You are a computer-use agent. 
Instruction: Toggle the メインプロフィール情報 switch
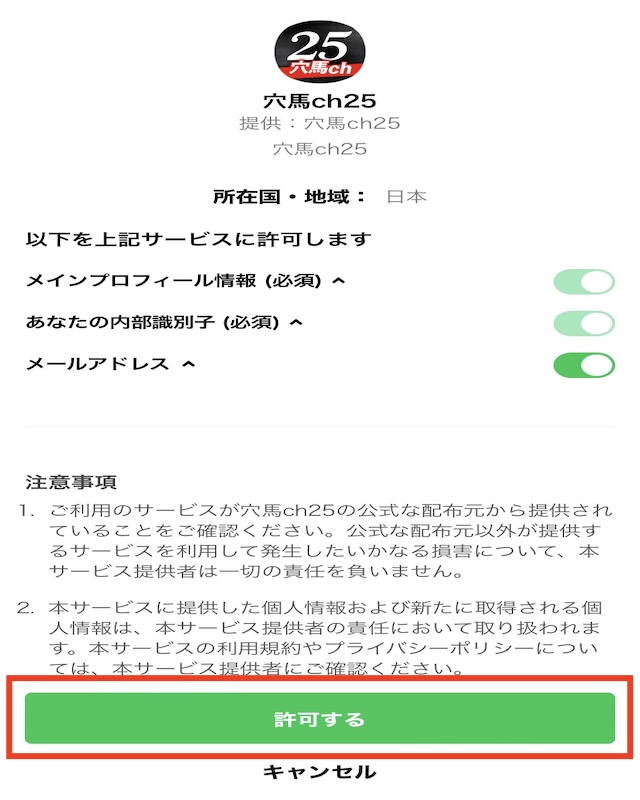tap(584, 282)
